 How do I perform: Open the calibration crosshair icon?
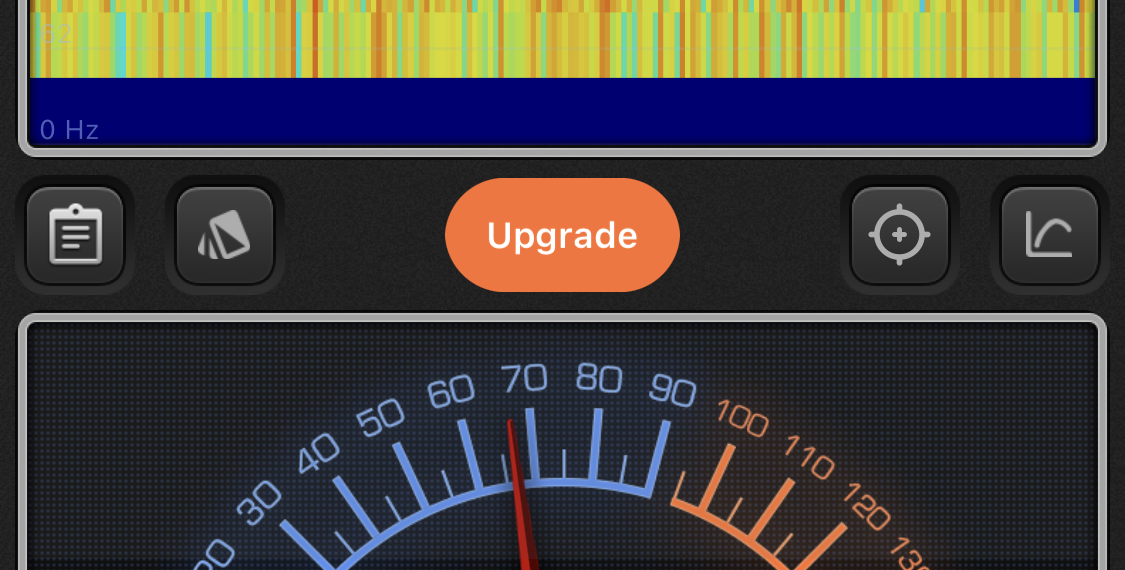(x=899, y=235)
